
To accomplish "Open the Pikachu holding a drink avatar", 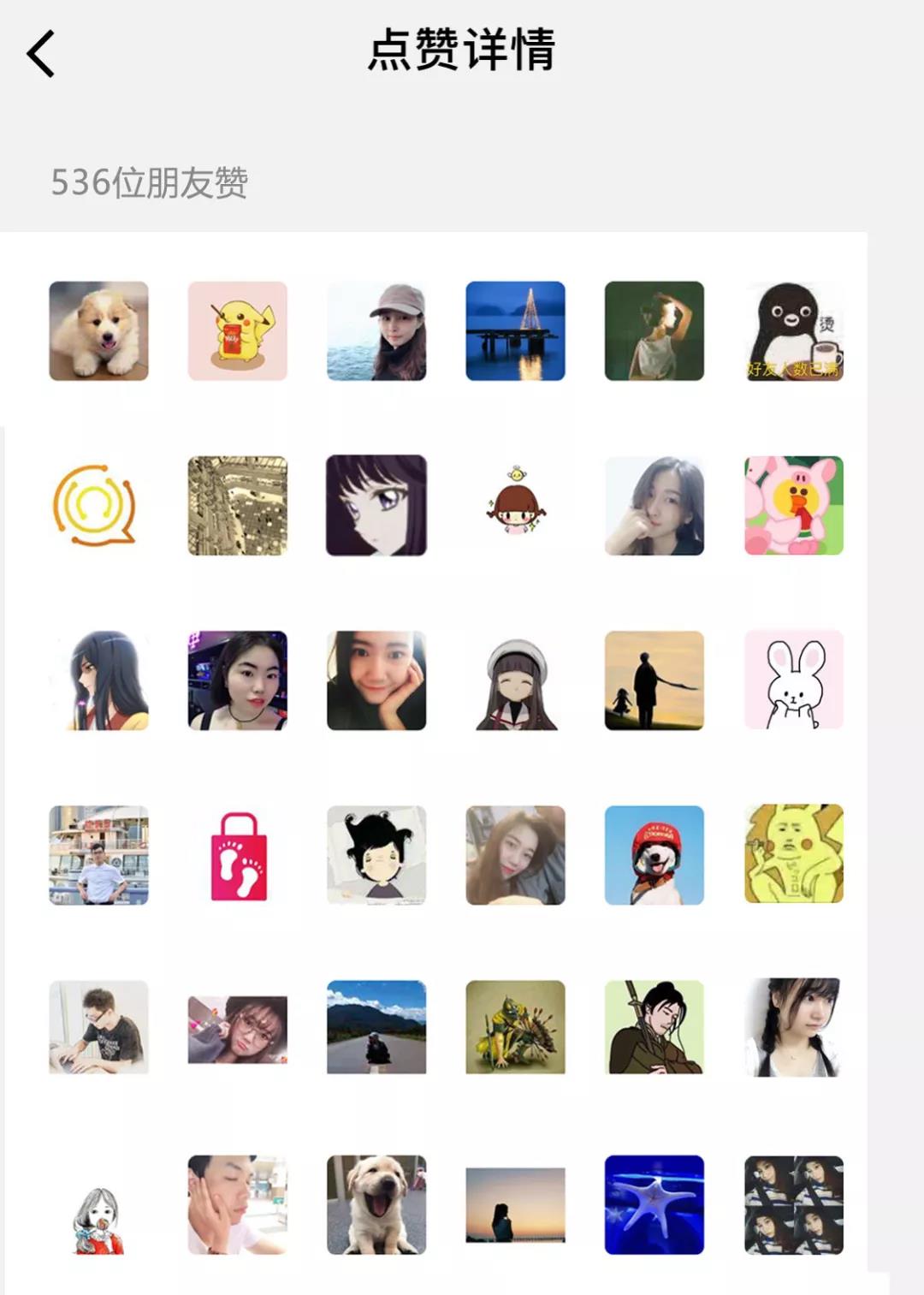I will (x=237, y=331).
